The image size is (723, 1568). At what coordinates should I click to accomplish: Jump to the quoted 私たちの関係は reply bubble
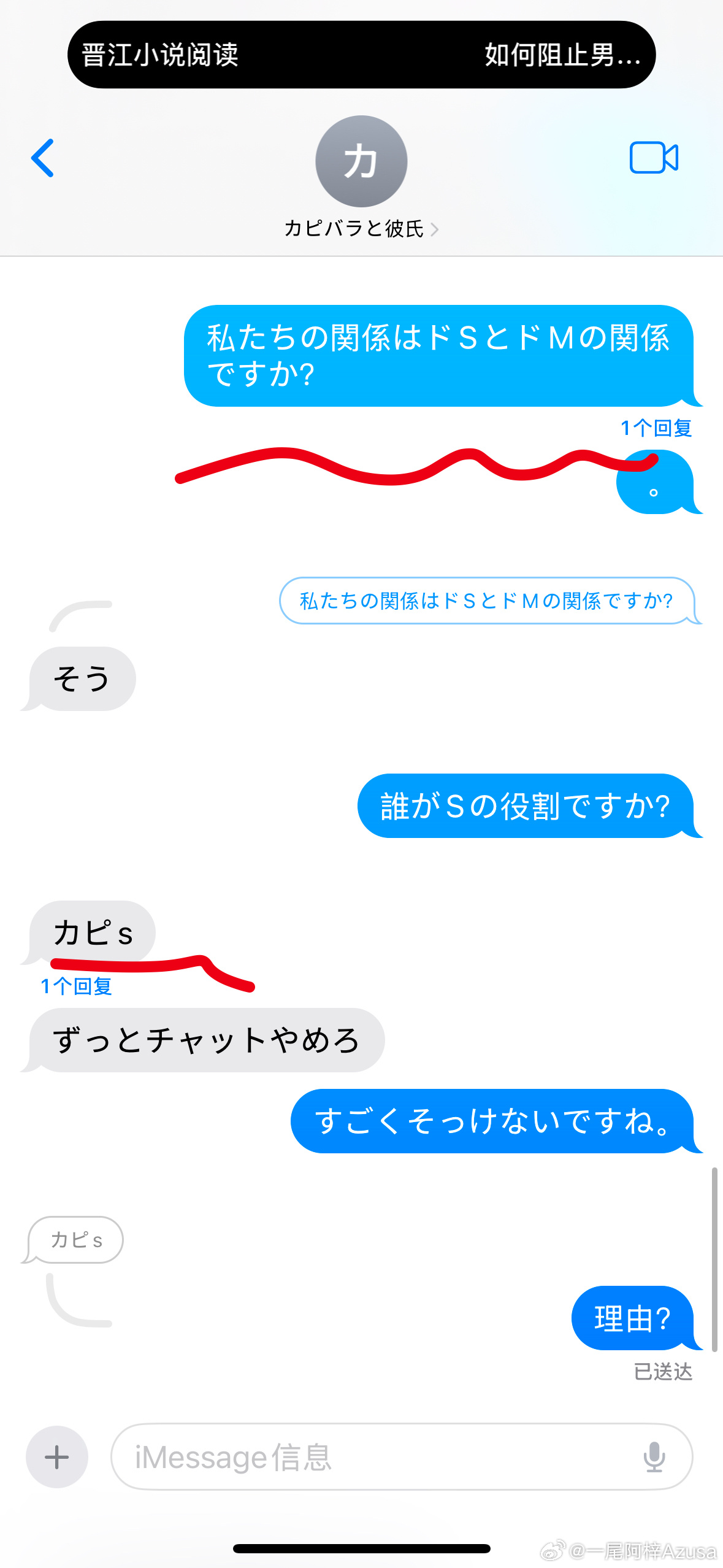[x=486, y=601]
